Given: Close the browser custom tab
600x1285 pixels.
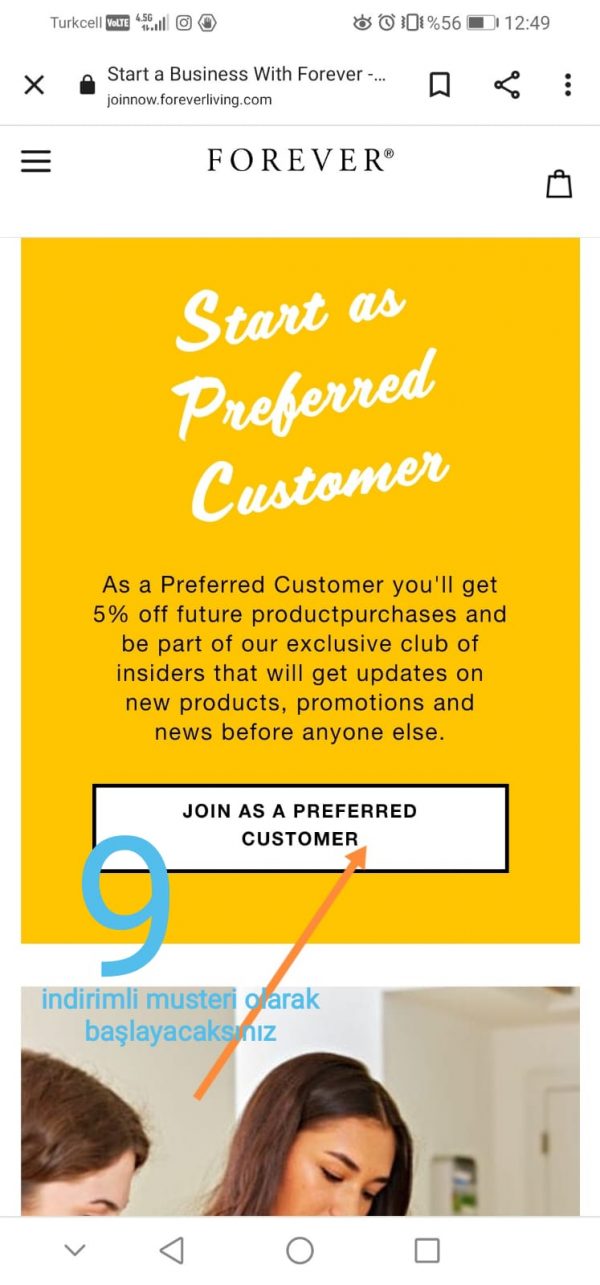Looking at the screenshot, I should [x=34, y=85].
